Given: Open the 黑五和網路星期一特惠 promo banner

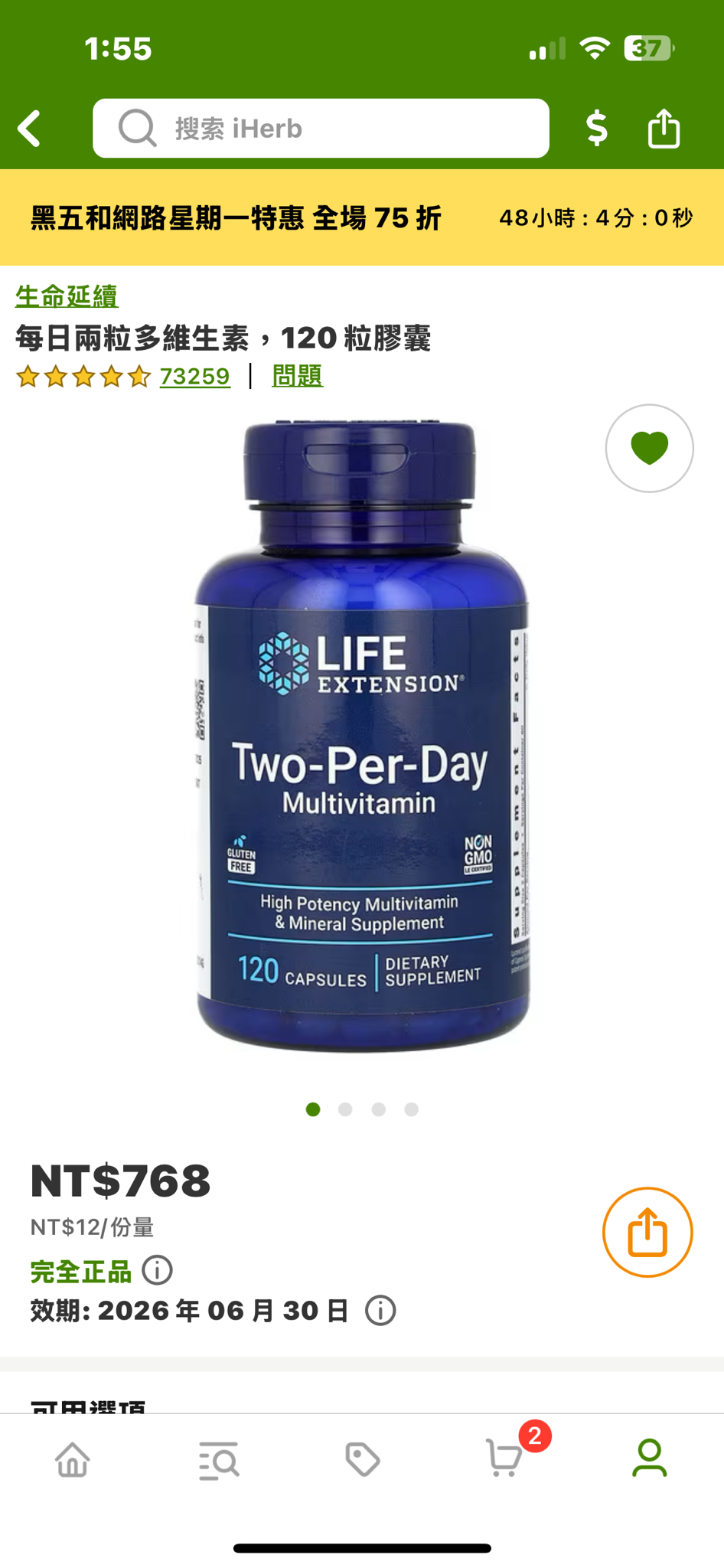Looking at the screenshot, I should [x=361, y=218].
